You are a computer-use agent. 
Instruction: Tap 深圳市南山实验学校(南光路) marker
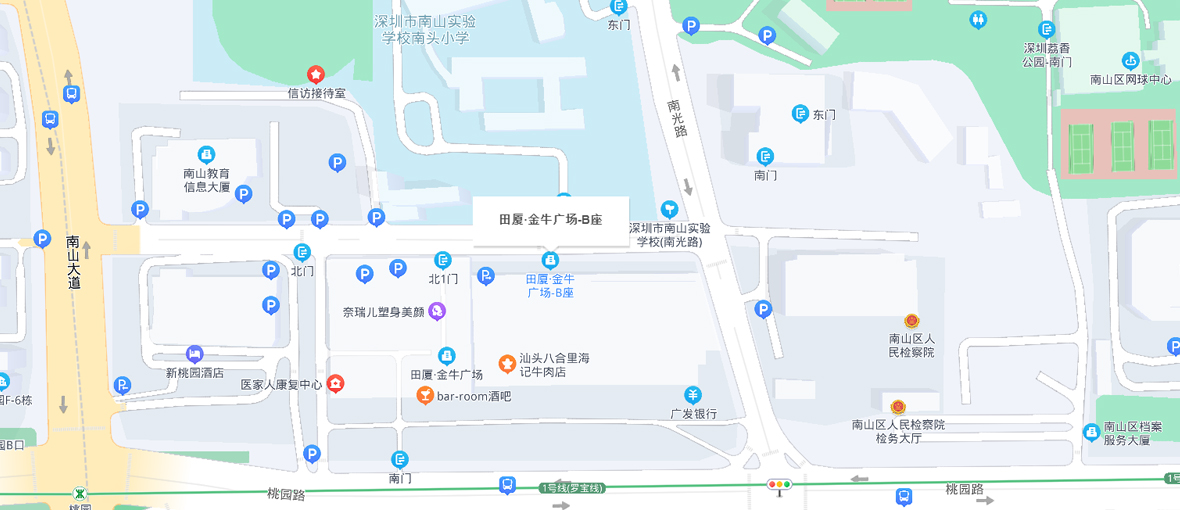(x=669, y=209)
